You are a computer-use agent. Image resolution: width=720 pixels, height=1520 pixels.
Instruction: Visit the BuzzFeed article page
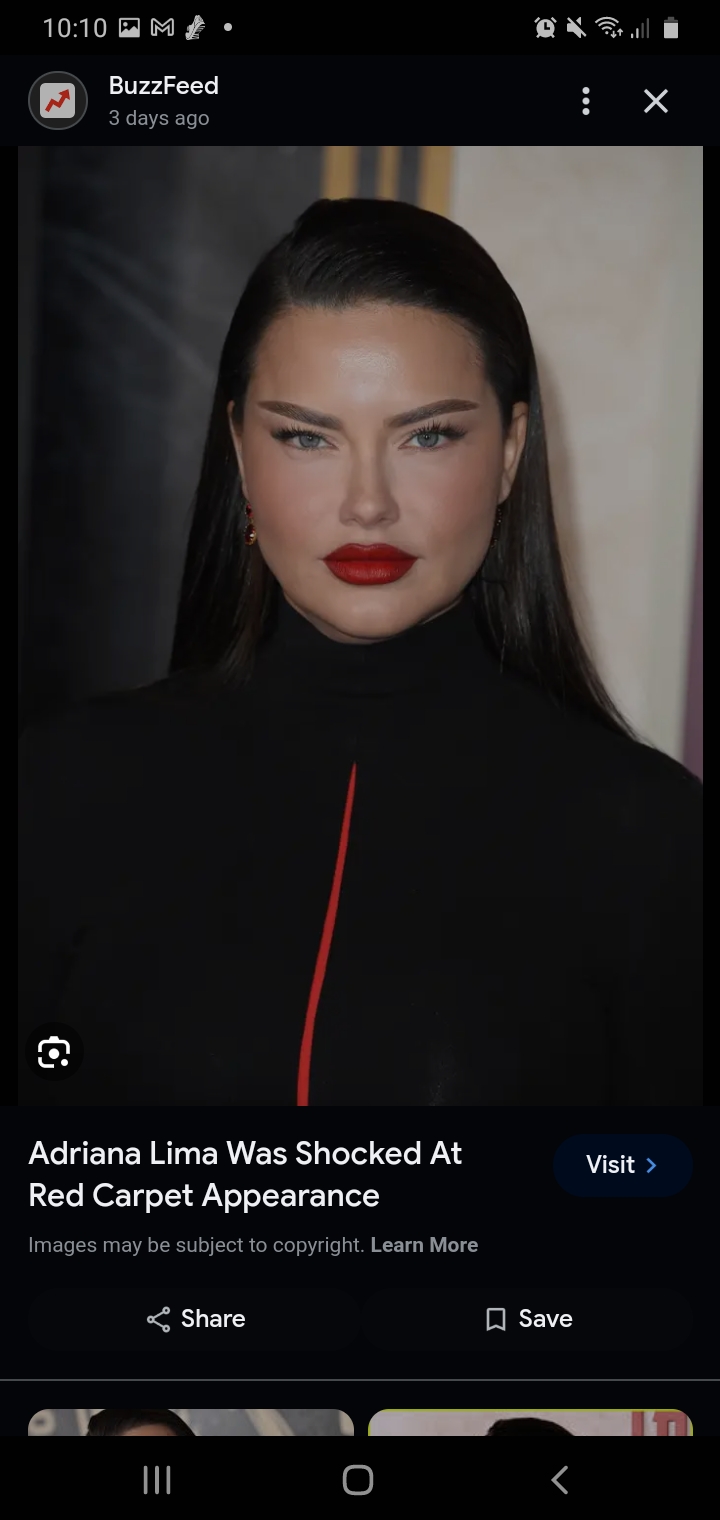[x=622, y=1165]
